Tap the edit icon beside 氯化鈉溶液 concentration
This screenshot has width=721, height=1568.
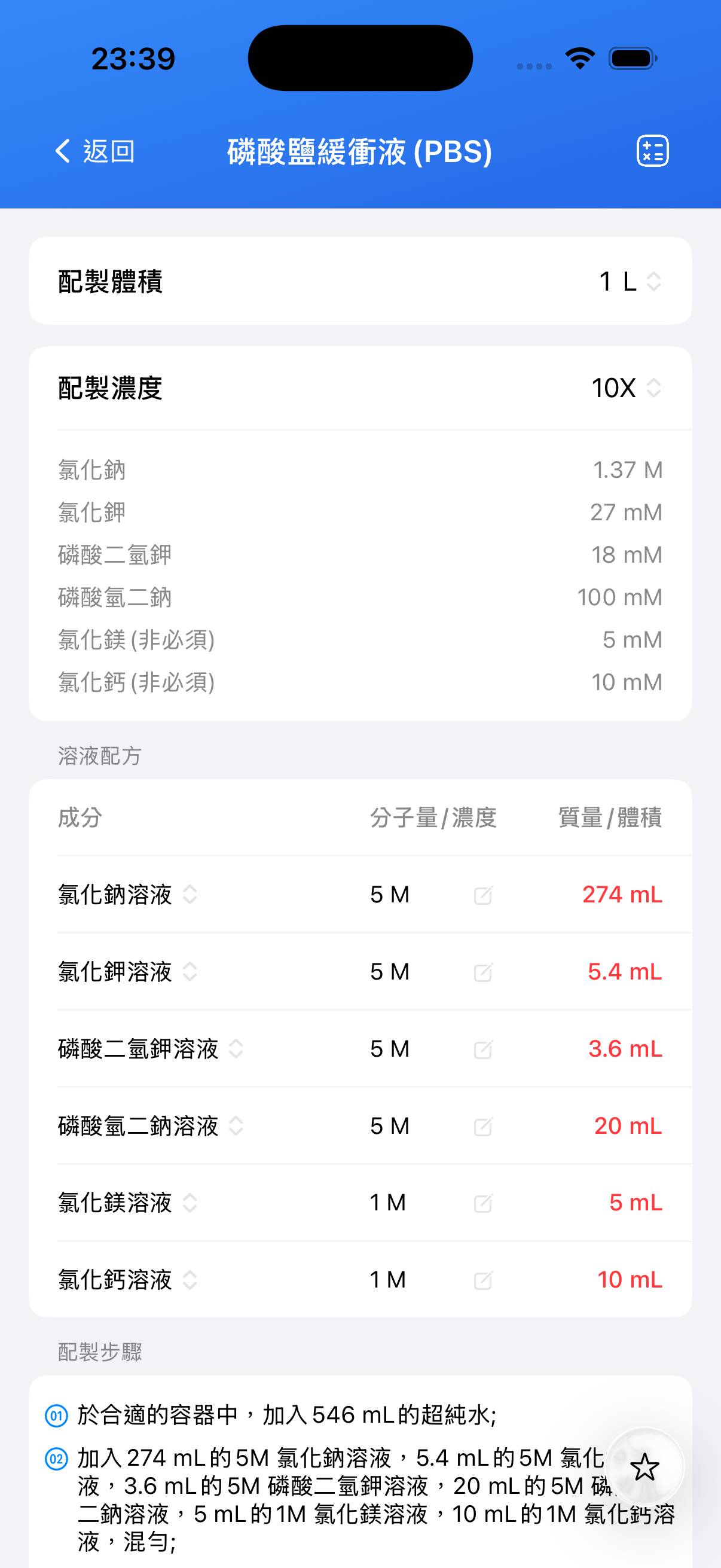(x=482, y=895)
